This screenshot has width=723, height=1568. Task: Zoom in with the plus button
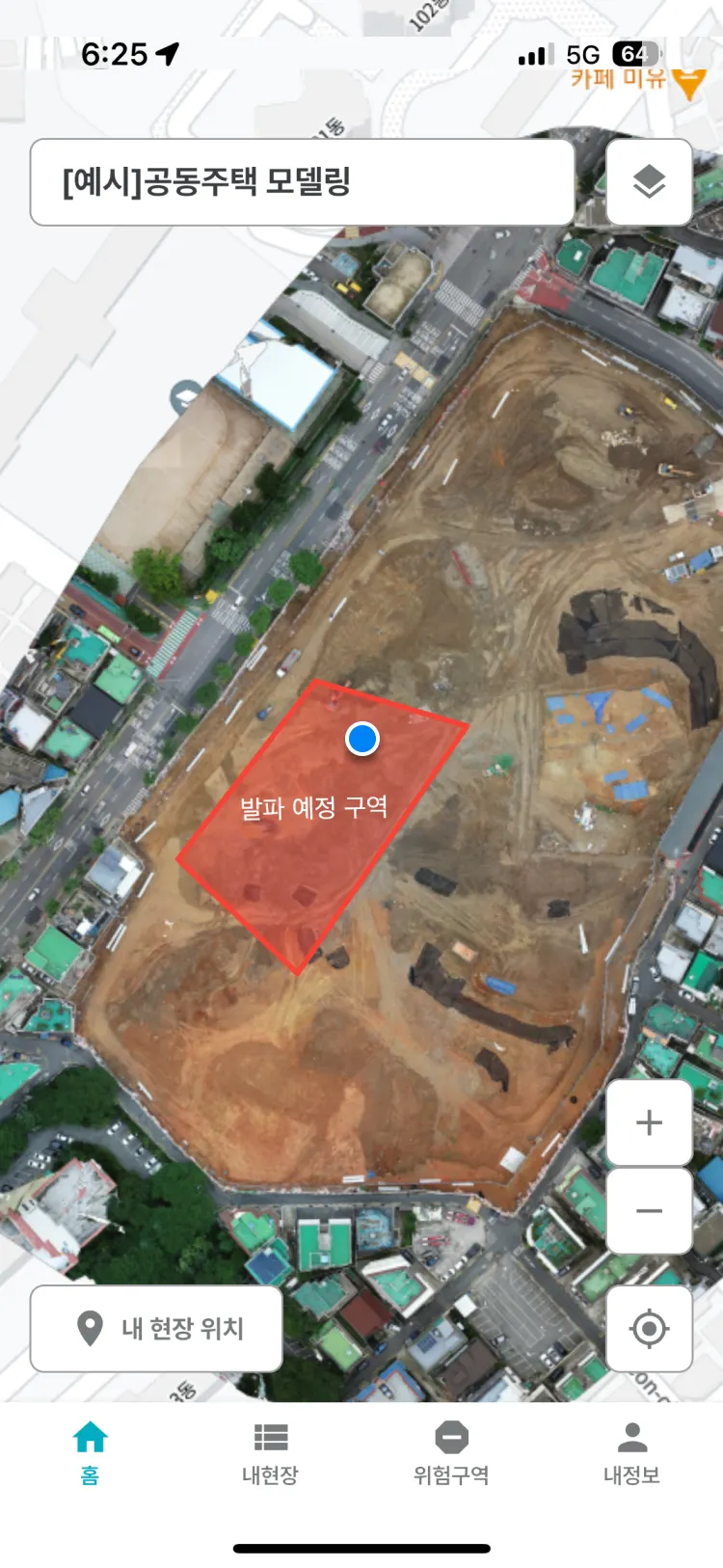[x=649, y=1122]
